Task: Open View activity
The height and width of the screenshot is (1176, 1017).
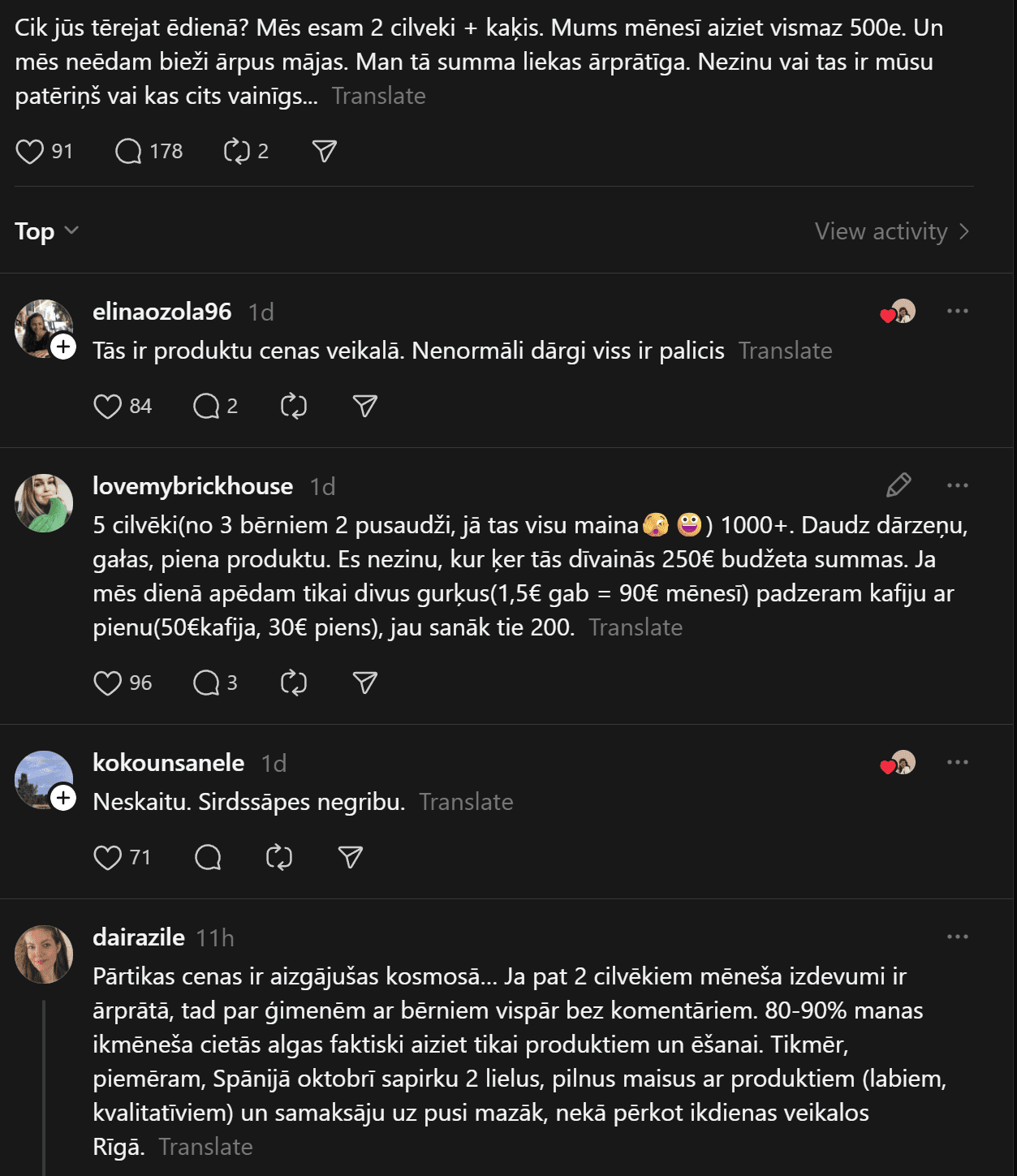Action: coord(891,231)
